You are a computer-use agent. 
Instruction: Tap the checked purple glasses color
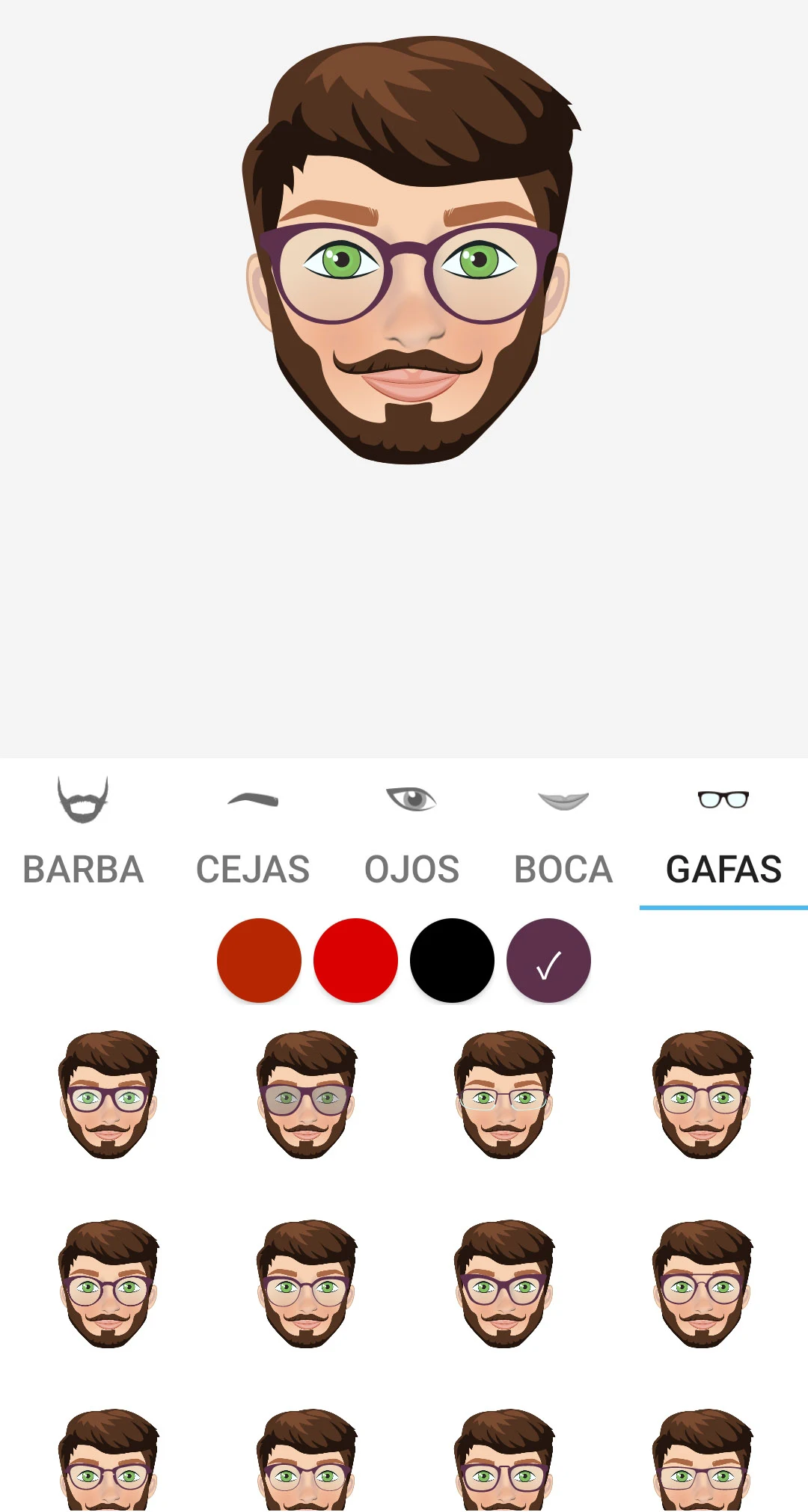pos(548,960)
